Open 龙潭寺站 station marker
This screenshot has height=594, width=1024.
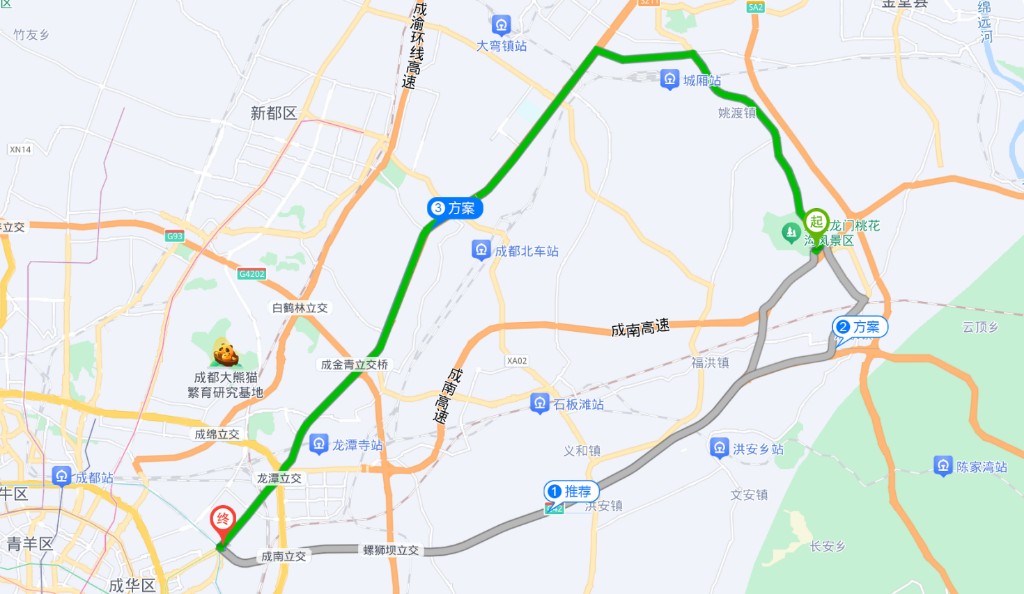(319, 443)
